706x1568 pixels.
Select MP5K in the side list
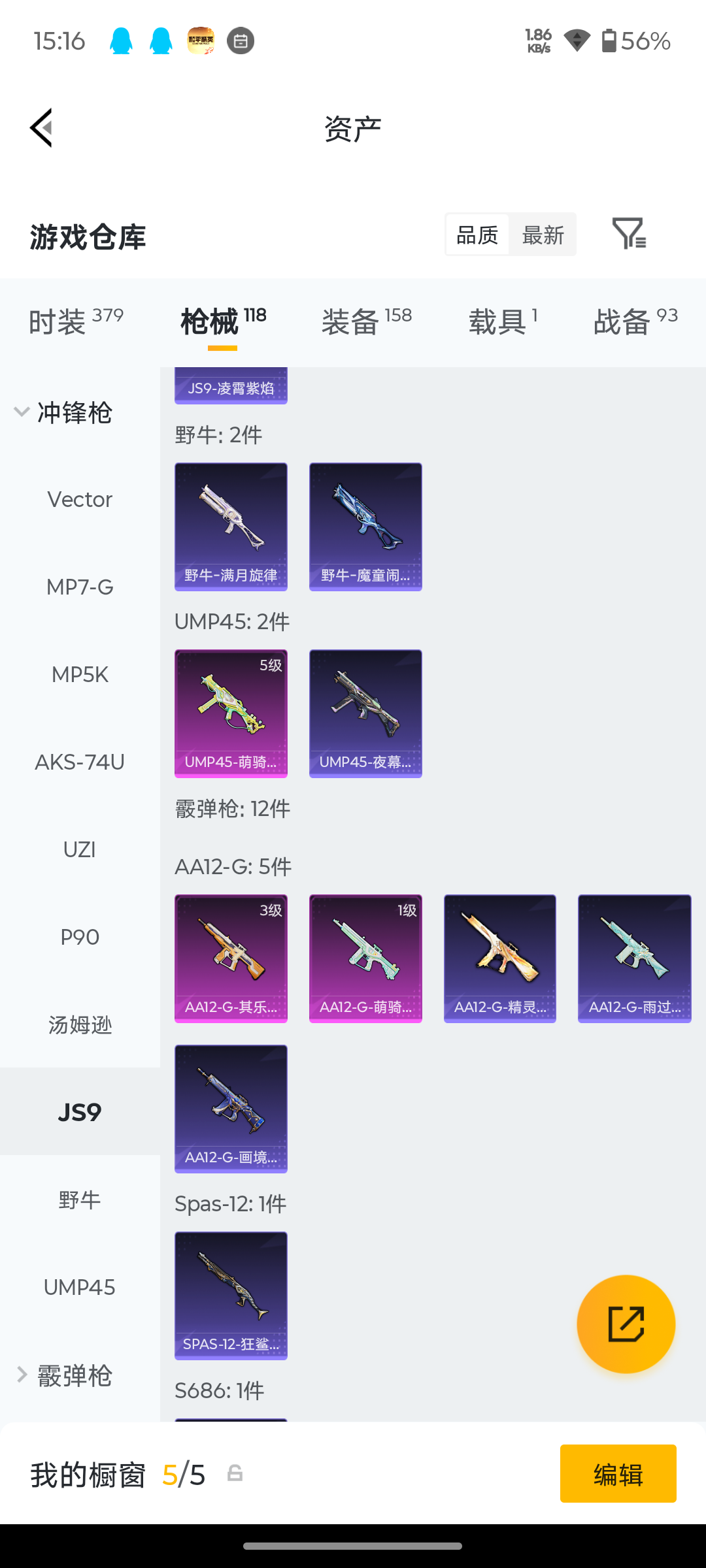(80, 675)
